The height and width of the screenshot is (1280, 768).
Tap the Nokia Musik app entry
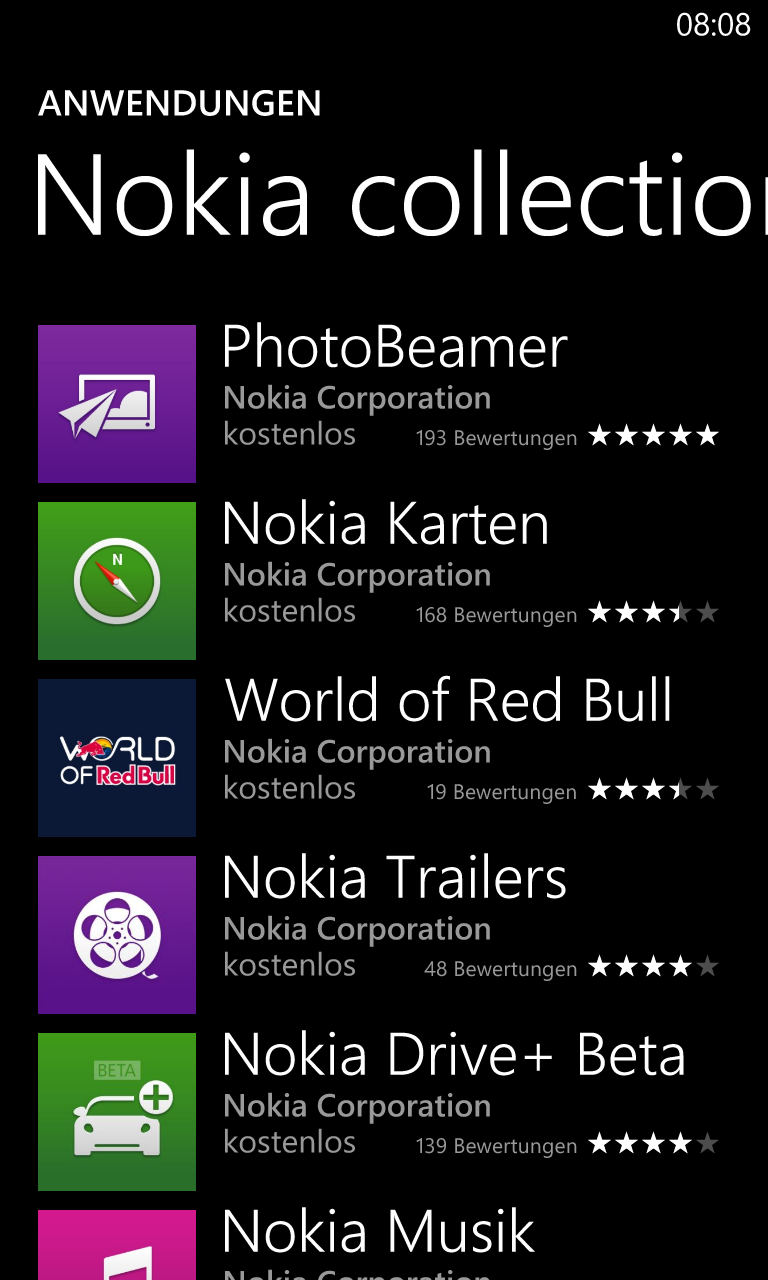pos(380,1243)
